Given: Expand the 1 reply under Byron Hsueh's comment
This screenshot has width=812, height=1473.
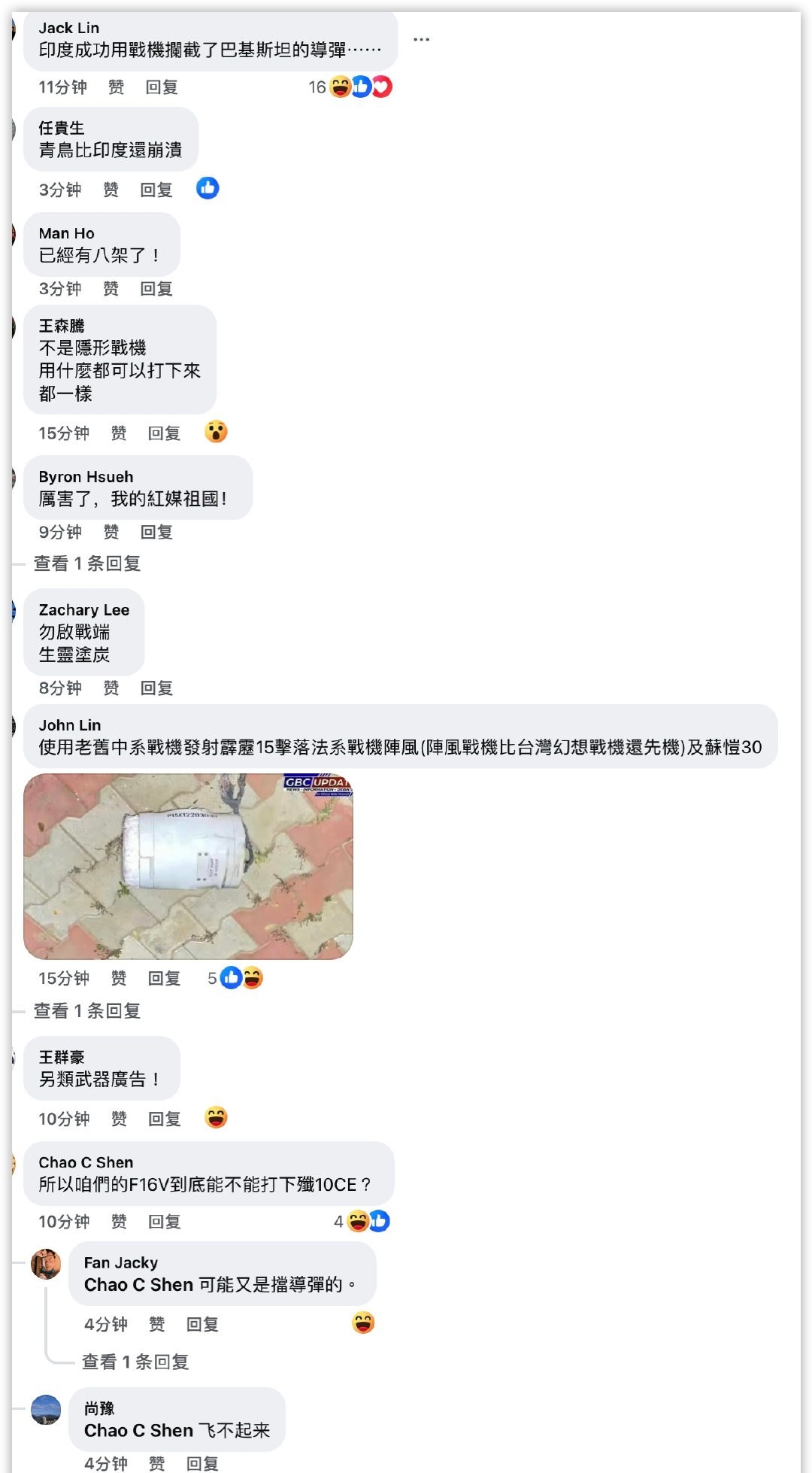Looking at the screenshot, I should [86, 563].
